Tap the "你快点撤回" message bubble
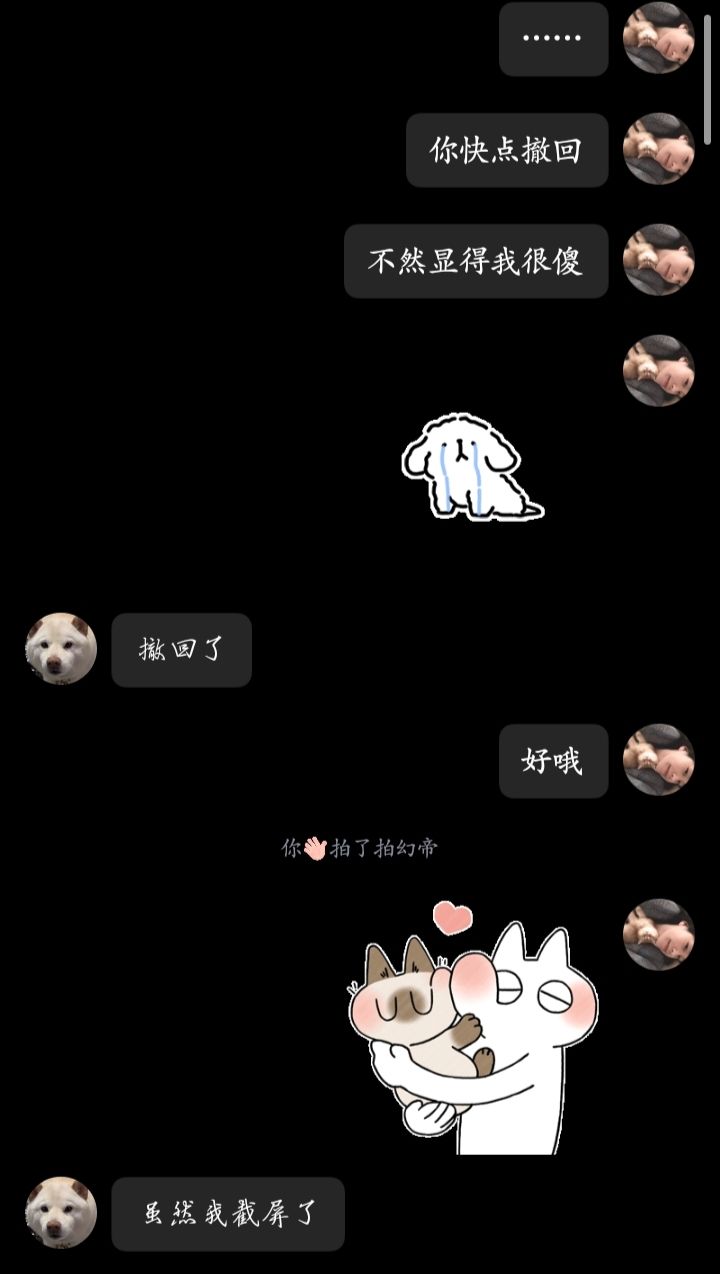The image size is (720, 1274). [x=508, y=150]
